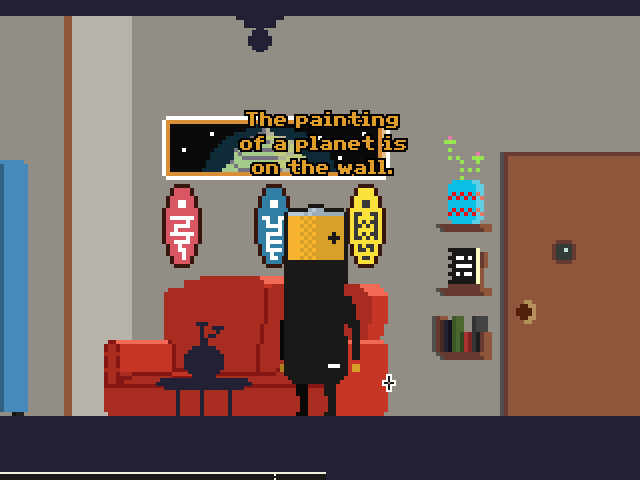Inspect the ceiling lamp
This screenshot has width=640, height=480.
(260, 33)
